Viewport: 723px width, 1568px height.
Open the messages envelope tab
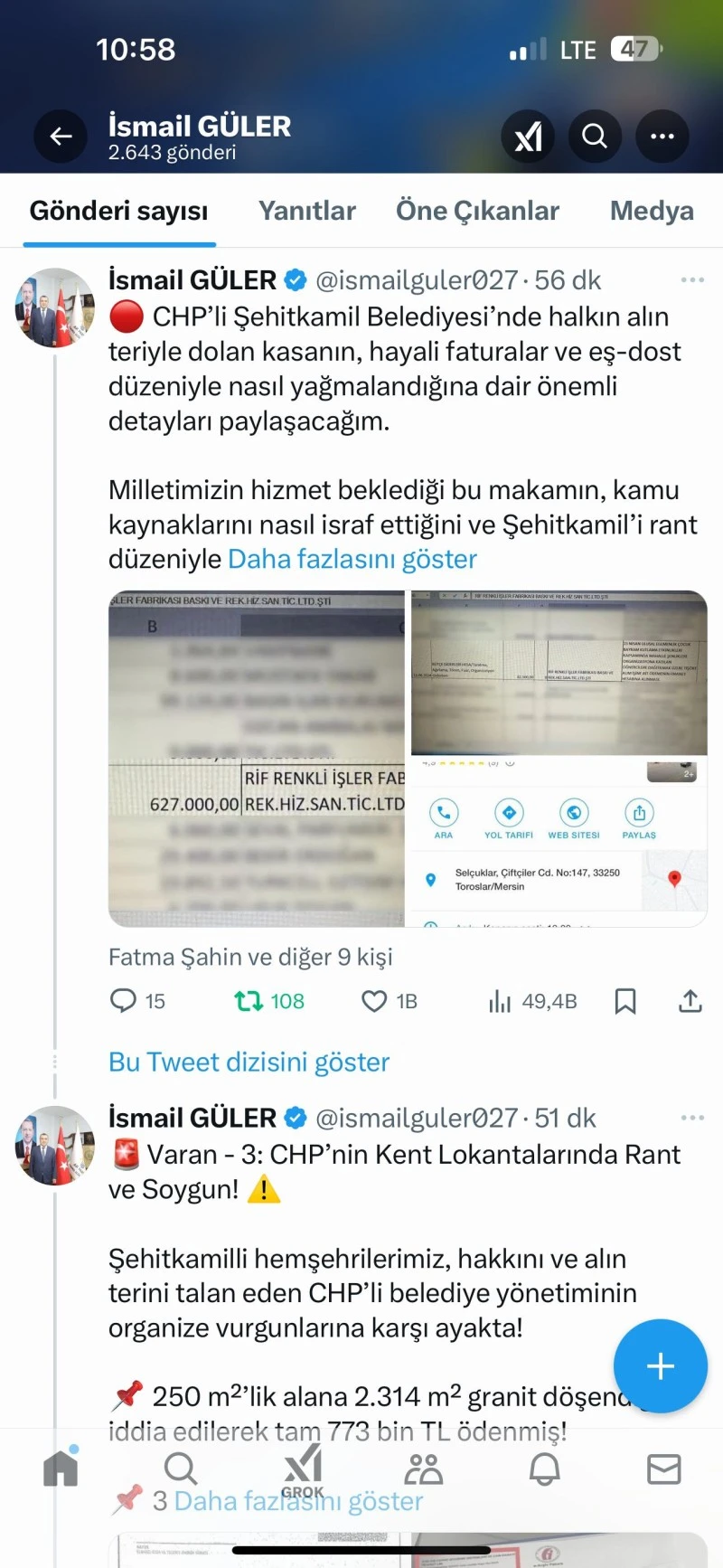[x=663, y=1469]
